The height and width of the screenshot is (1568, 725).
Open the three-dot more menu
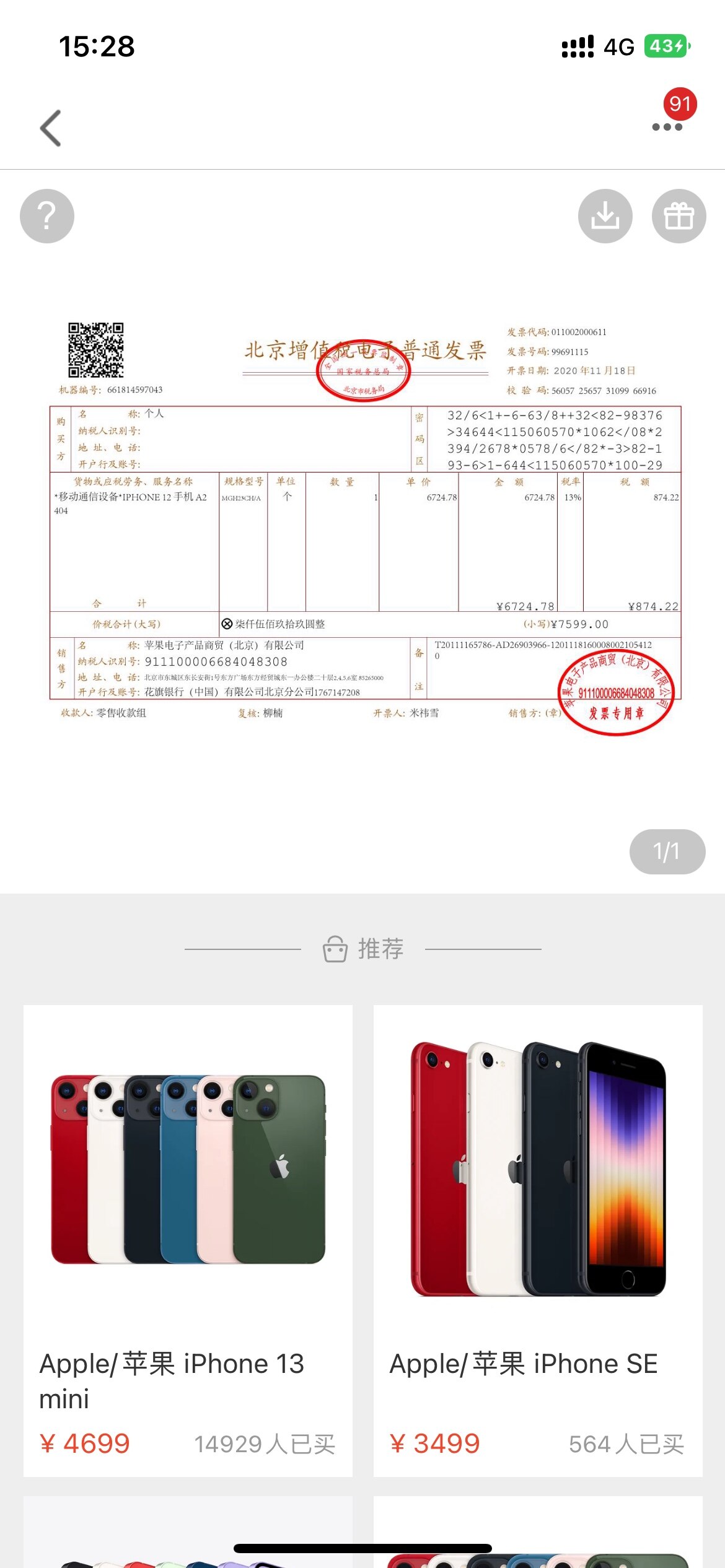pyautogui.click(x=667, y=127)
